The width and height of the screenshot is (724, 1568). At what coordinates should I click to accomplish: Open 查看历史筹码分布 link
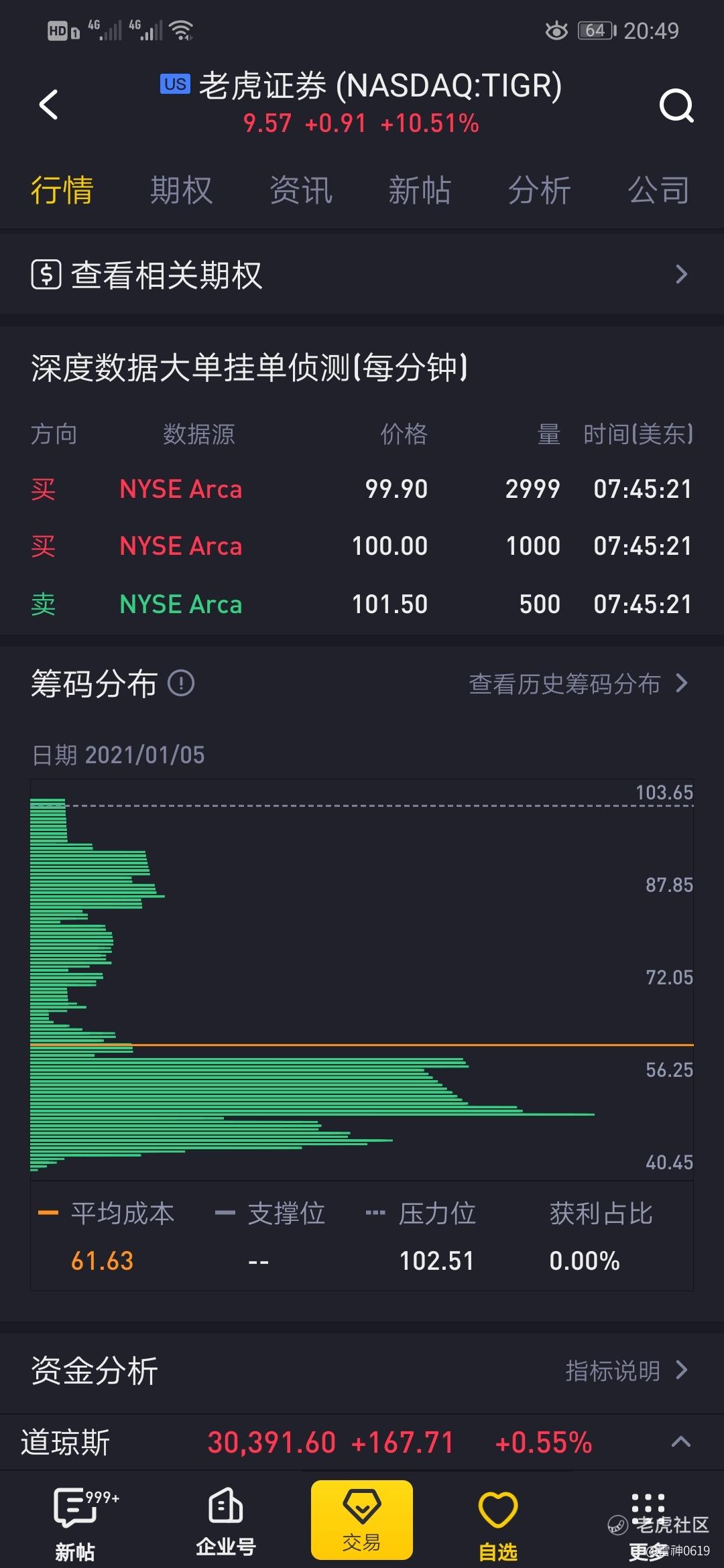tap(578, 683)
